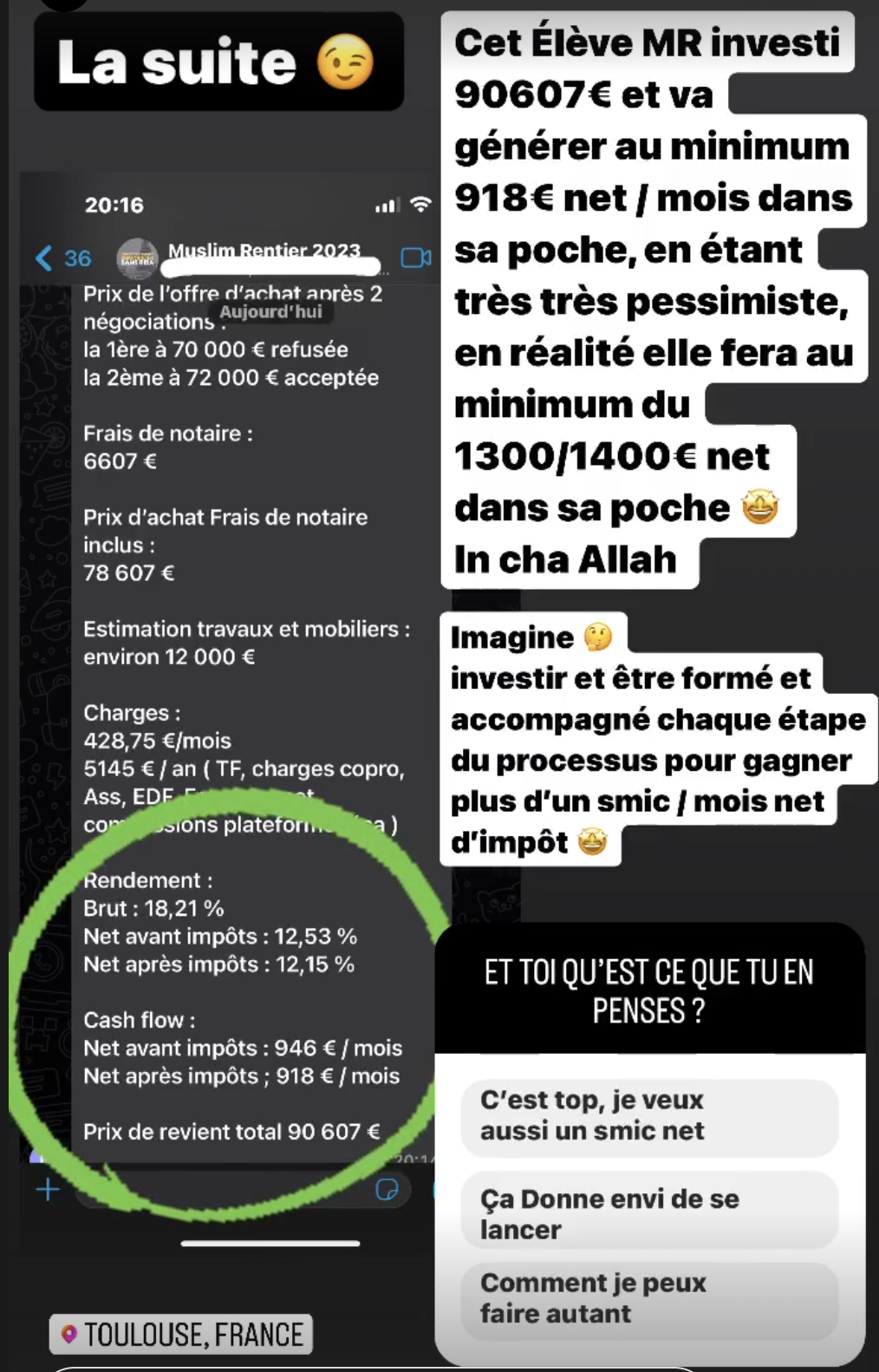Open the Toulouse, France location sticker
The height and width of the screenshot is (1372, 879).
pyautogui.click(x=181, y=1335)
